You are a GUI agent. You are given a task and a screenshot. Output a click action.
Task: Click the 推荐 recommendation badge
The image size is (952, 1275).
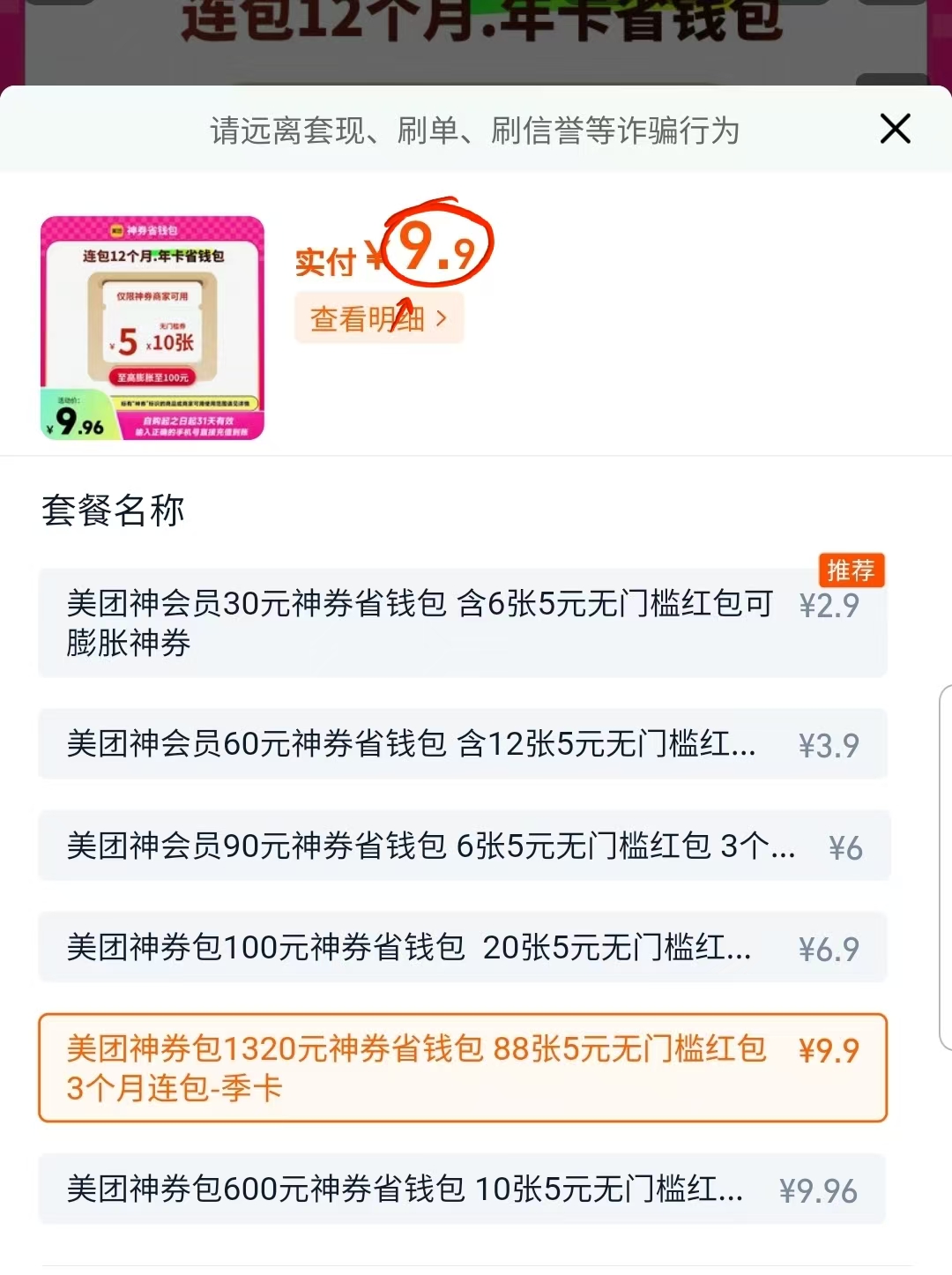pos(852,570)
